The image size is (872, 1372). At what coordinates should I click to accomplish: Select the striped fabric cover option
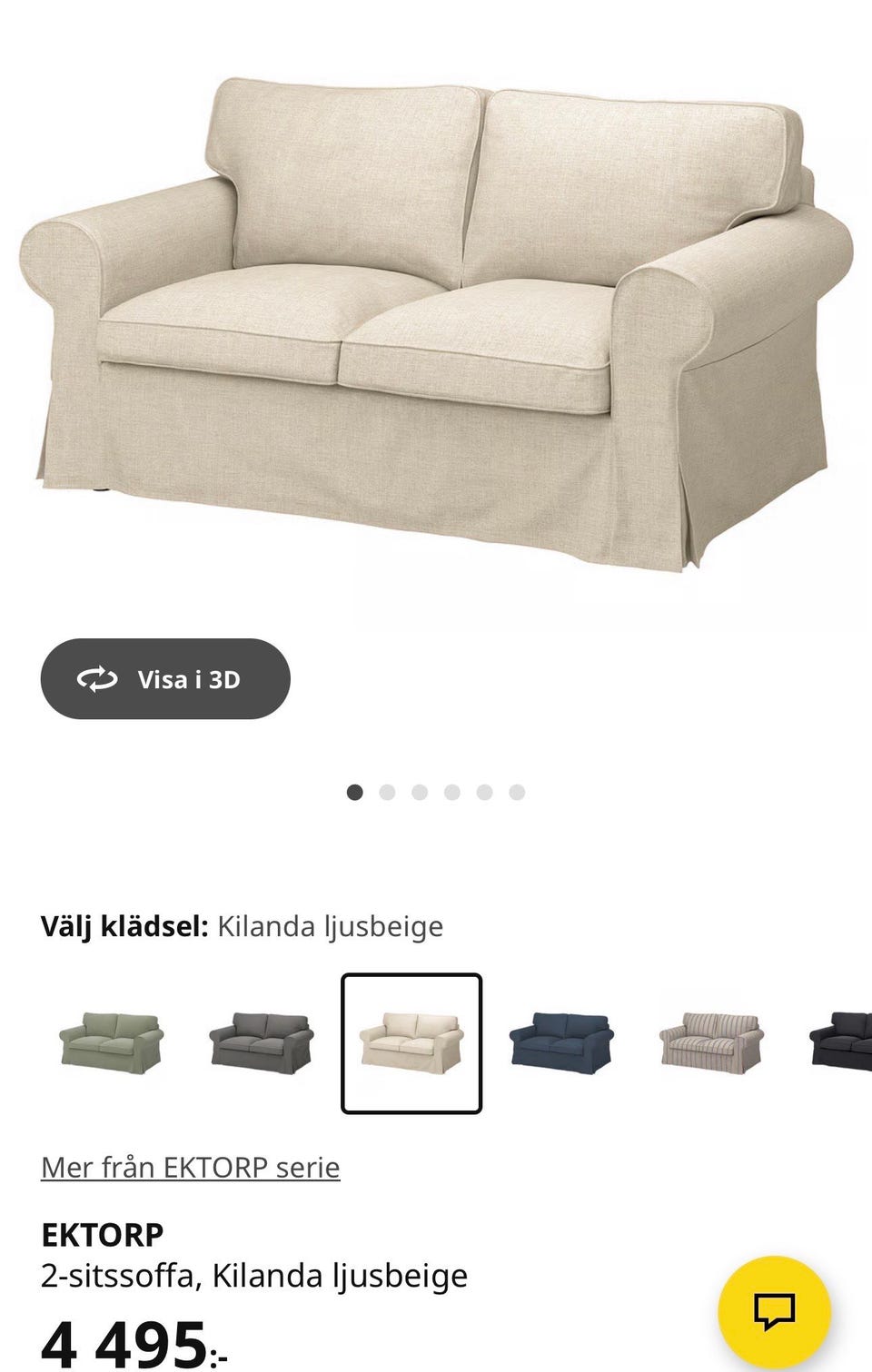click(711, 1042)
